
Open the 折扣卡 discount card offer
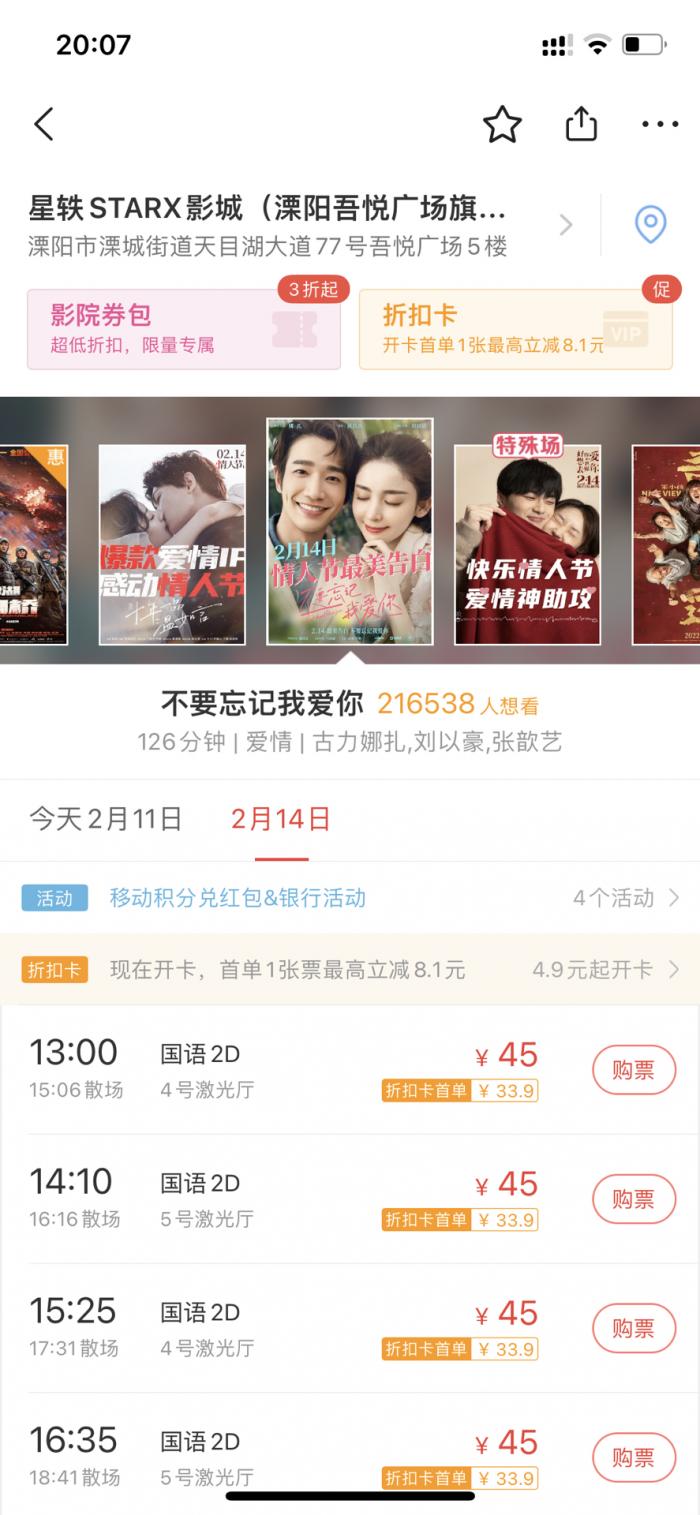(x=515, y=329)
